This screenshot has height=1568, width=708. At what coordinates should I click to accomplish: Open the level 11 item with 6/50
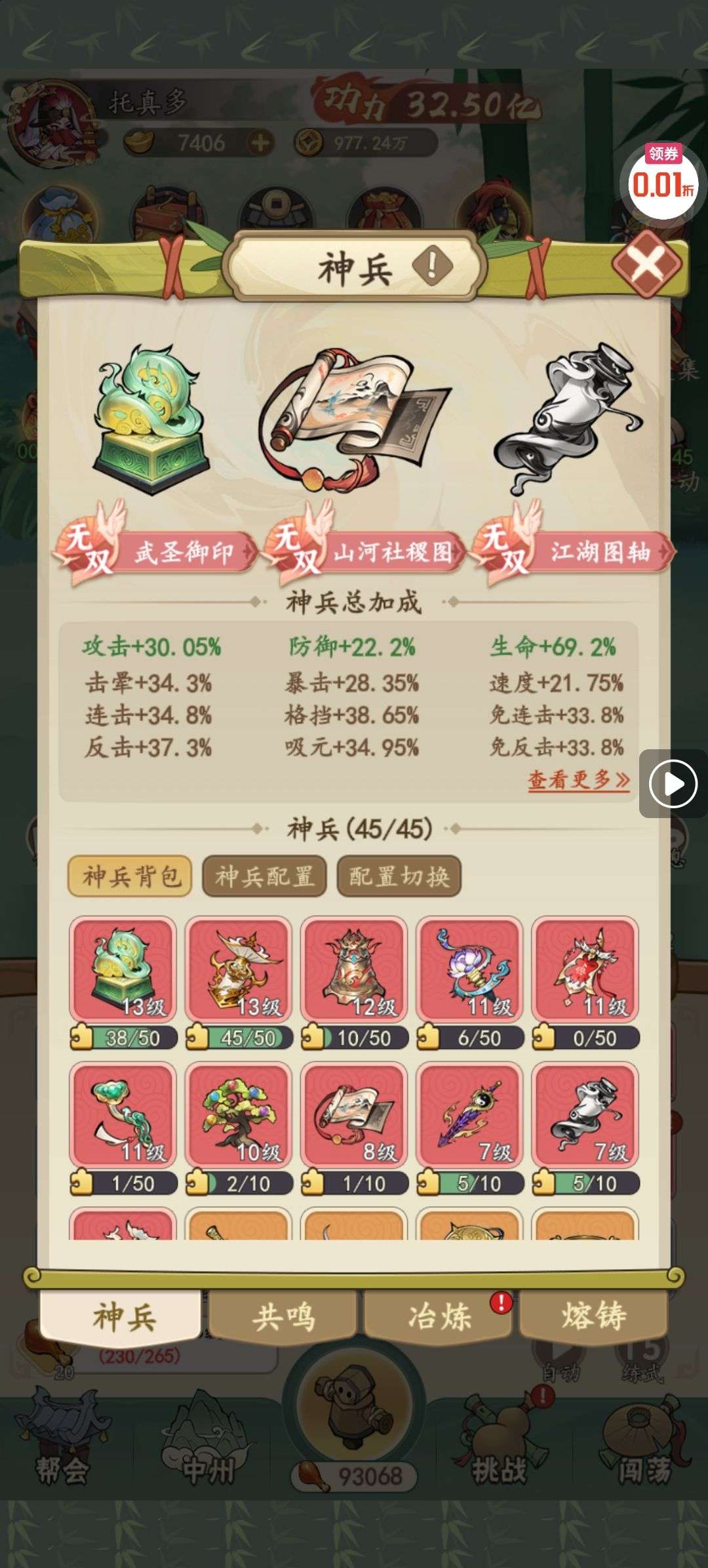(469, 969)
